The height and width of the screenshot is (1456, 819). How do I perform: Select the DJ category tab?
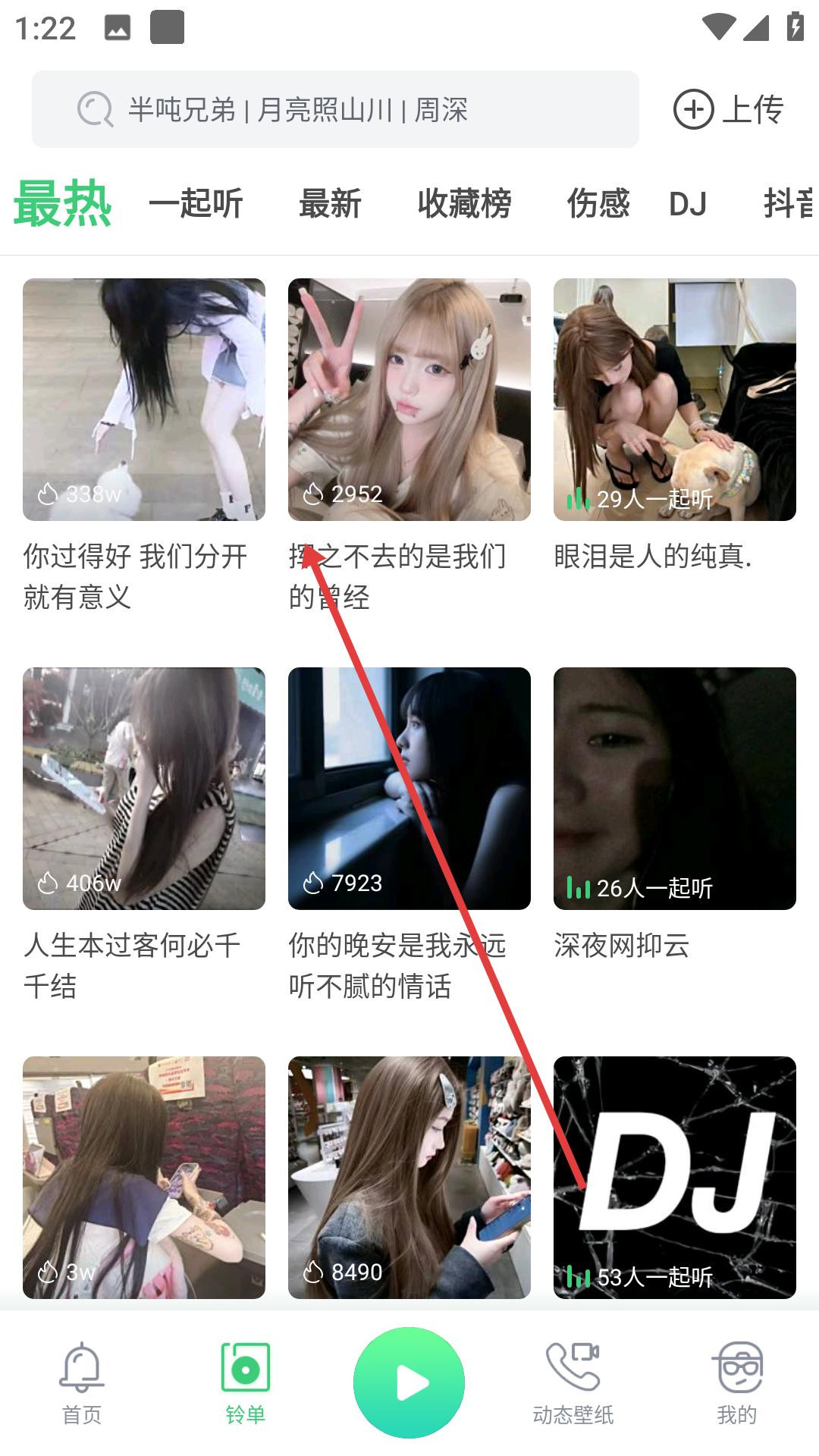688,204
